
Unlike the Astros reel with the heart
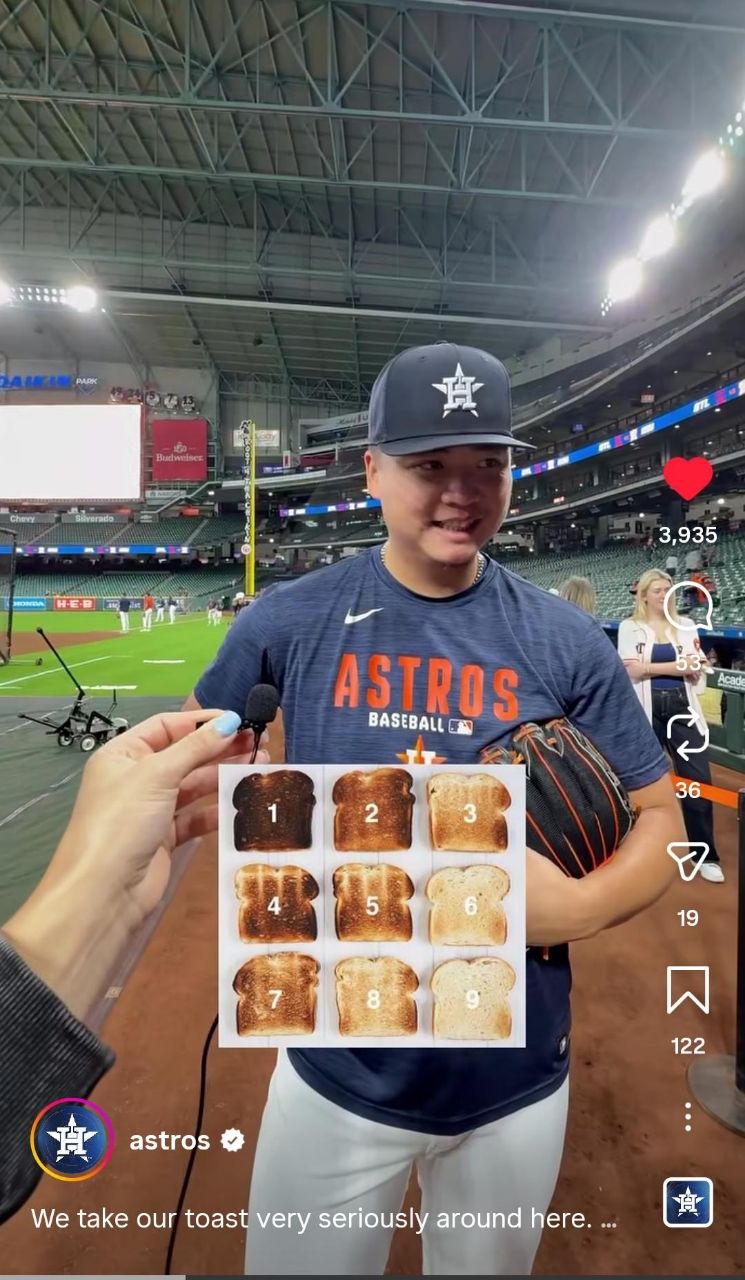coord(688,479)
